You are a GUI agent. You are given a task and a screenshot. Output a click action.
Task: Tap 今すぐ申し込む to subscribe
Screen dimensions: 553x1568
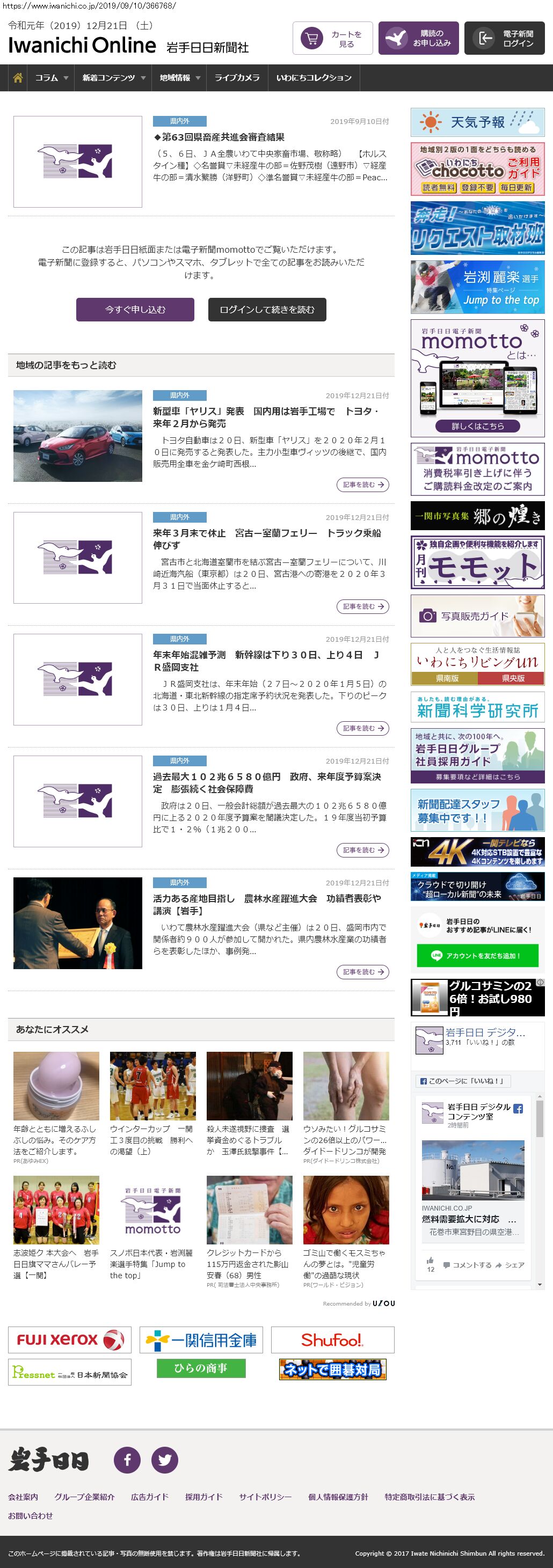click(x=135, y=309)
